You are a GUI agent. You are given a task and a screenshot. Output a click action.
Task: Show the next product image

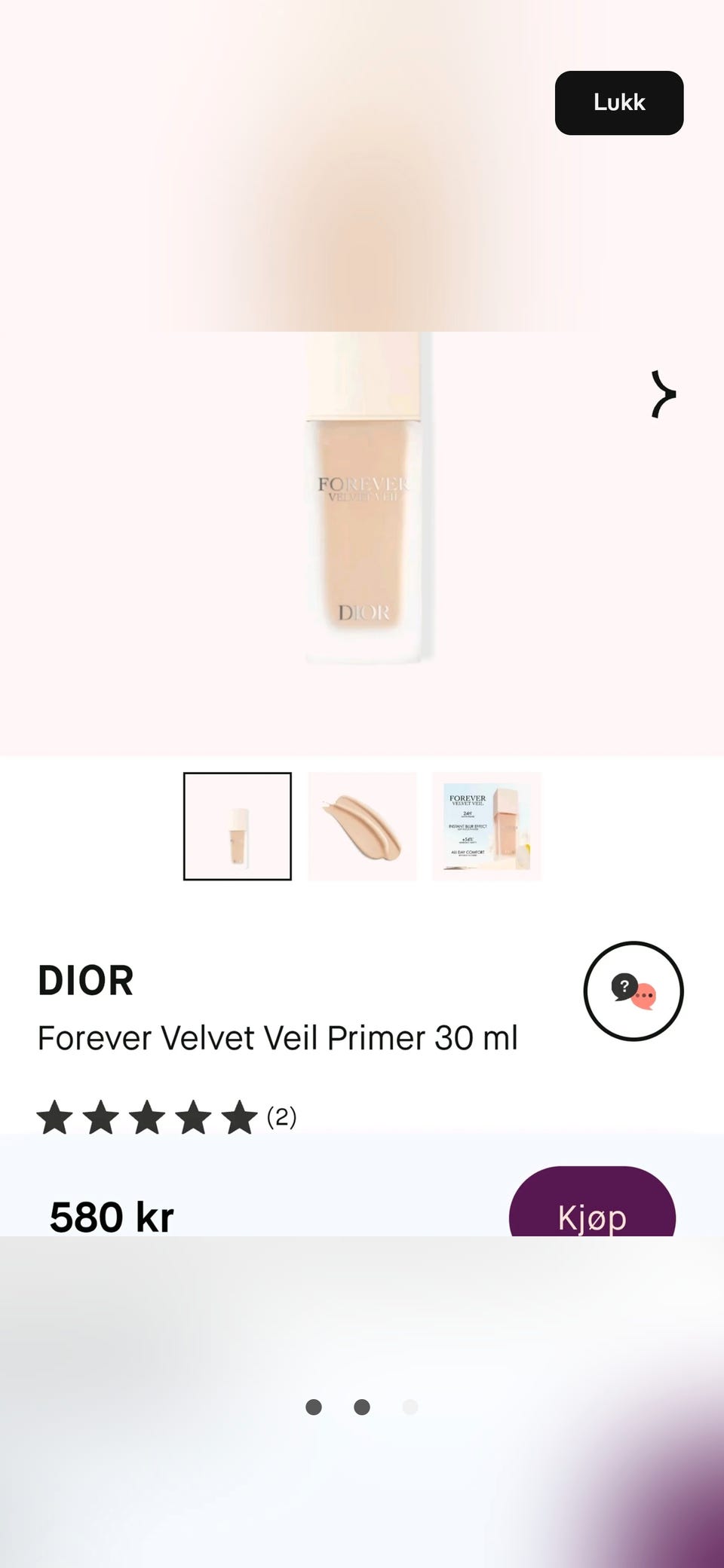[663, 394]
